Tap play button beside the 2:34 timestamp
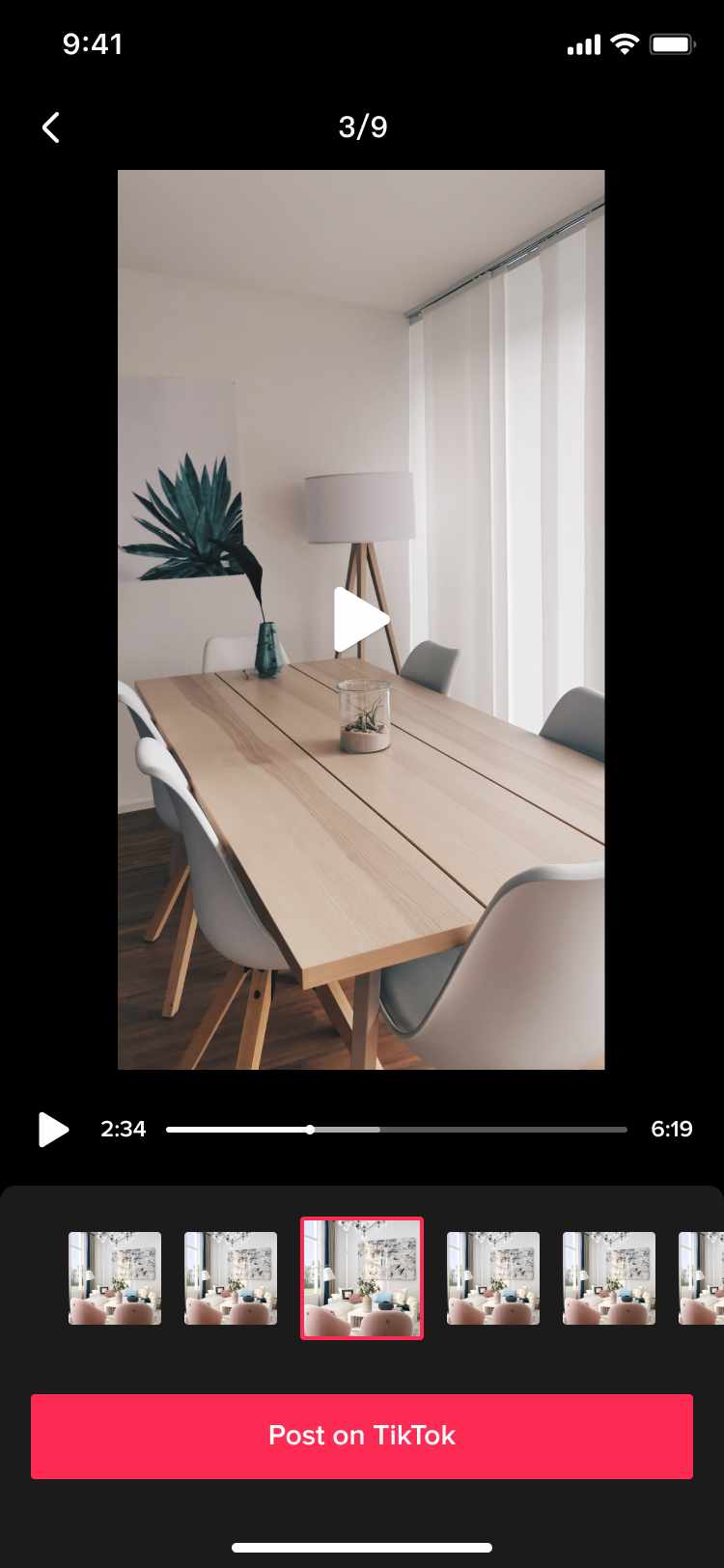Image resolution: width=724 pixels, height=1568 pixels. (53, 1129)
